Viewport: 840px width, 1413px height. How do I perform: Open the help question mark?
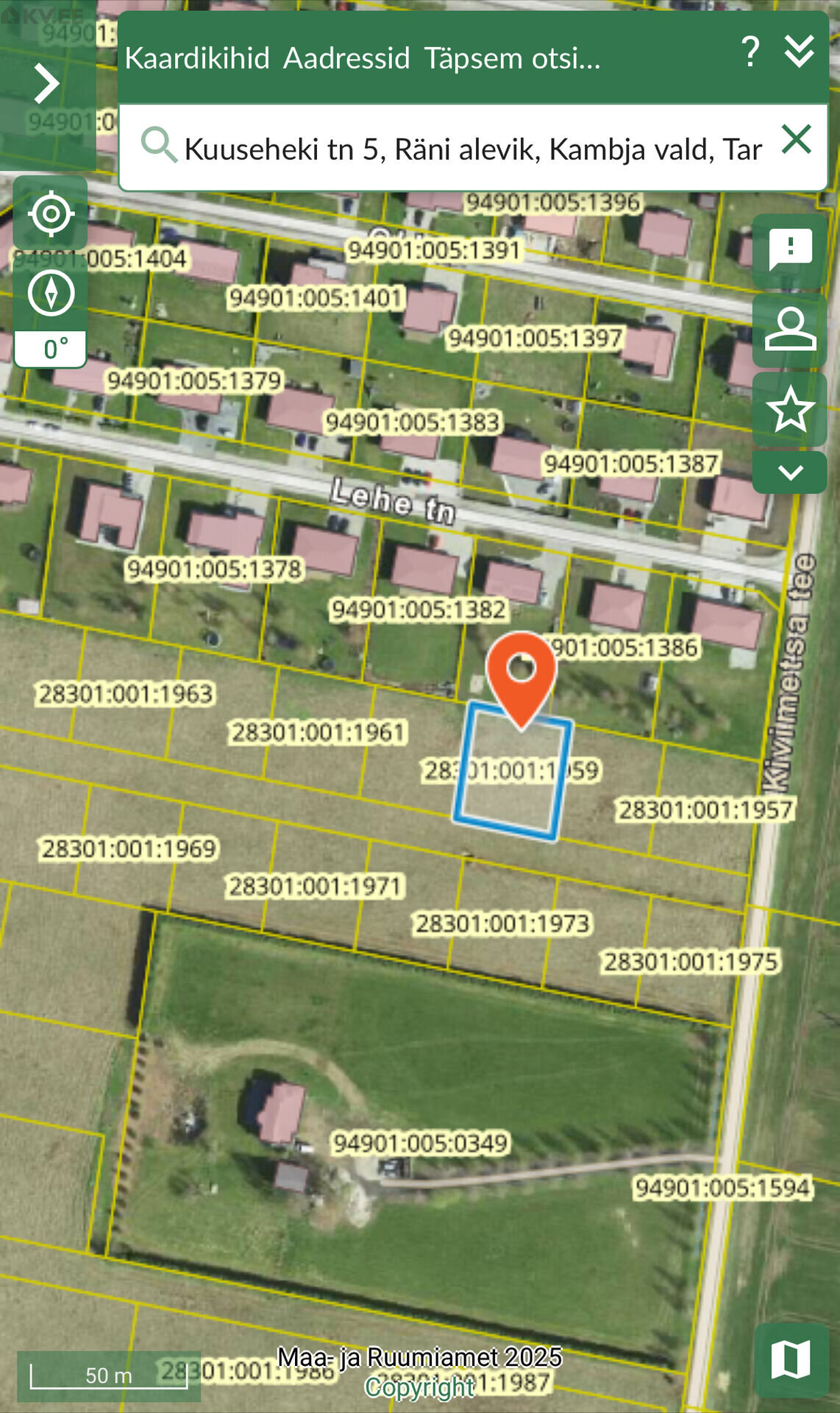click(750, 52)
